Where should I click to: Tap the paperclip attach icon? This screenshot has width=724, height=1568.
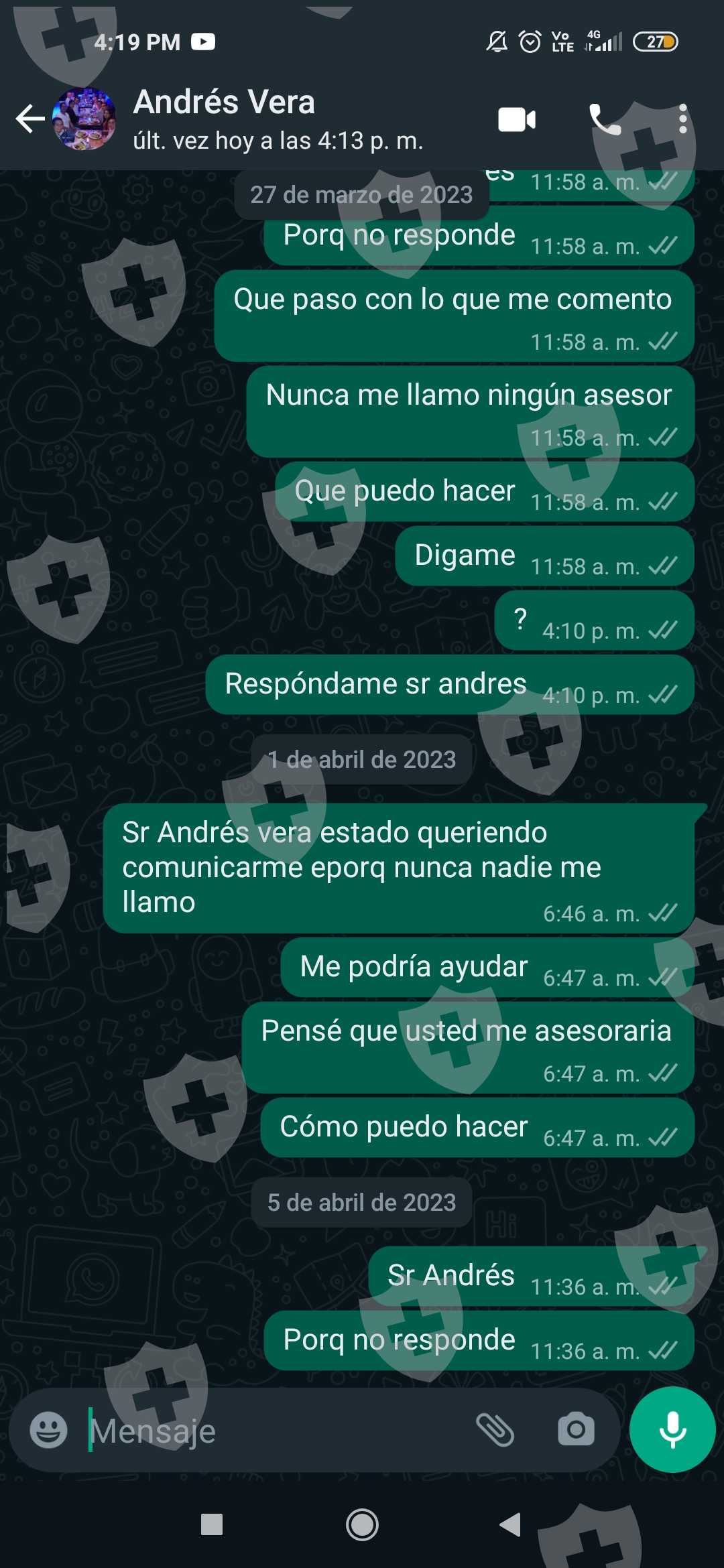pyautogui.click(x=495, y=1430)
